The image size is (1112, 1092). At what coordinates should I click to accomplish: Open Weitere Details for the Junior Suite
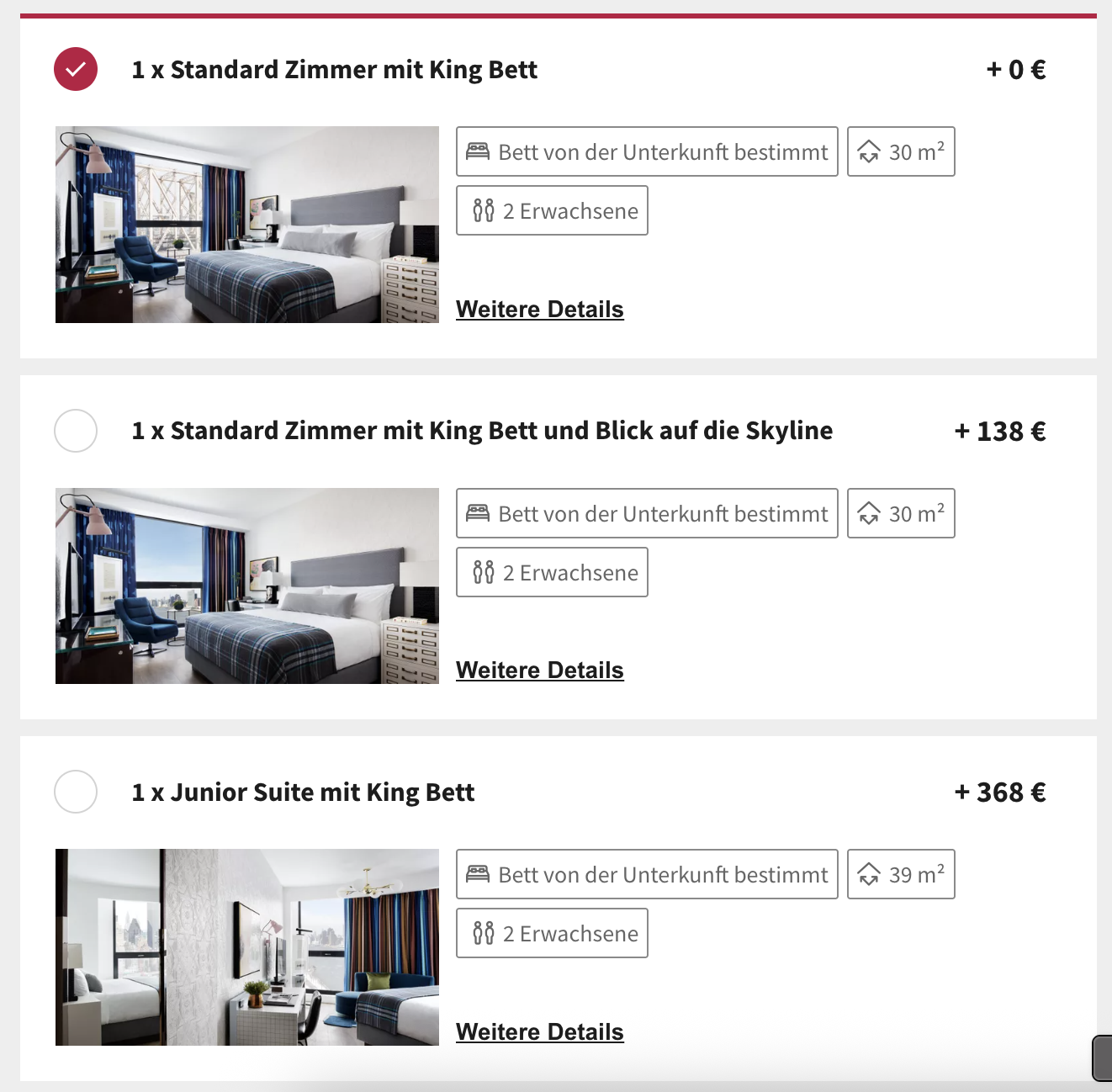pos(539,1031)
